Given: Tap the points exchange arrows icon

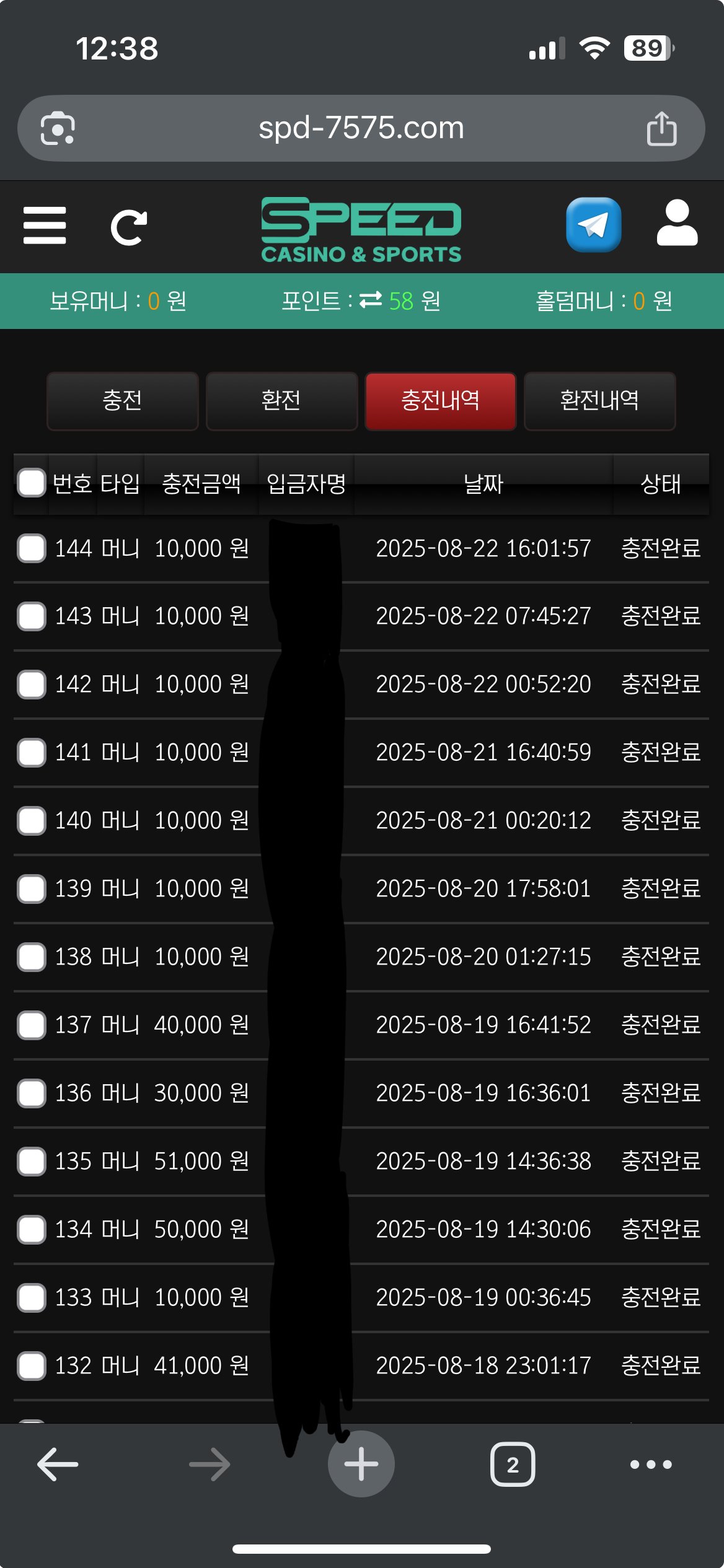Looking at the screenshot, I should pos(371,300).
